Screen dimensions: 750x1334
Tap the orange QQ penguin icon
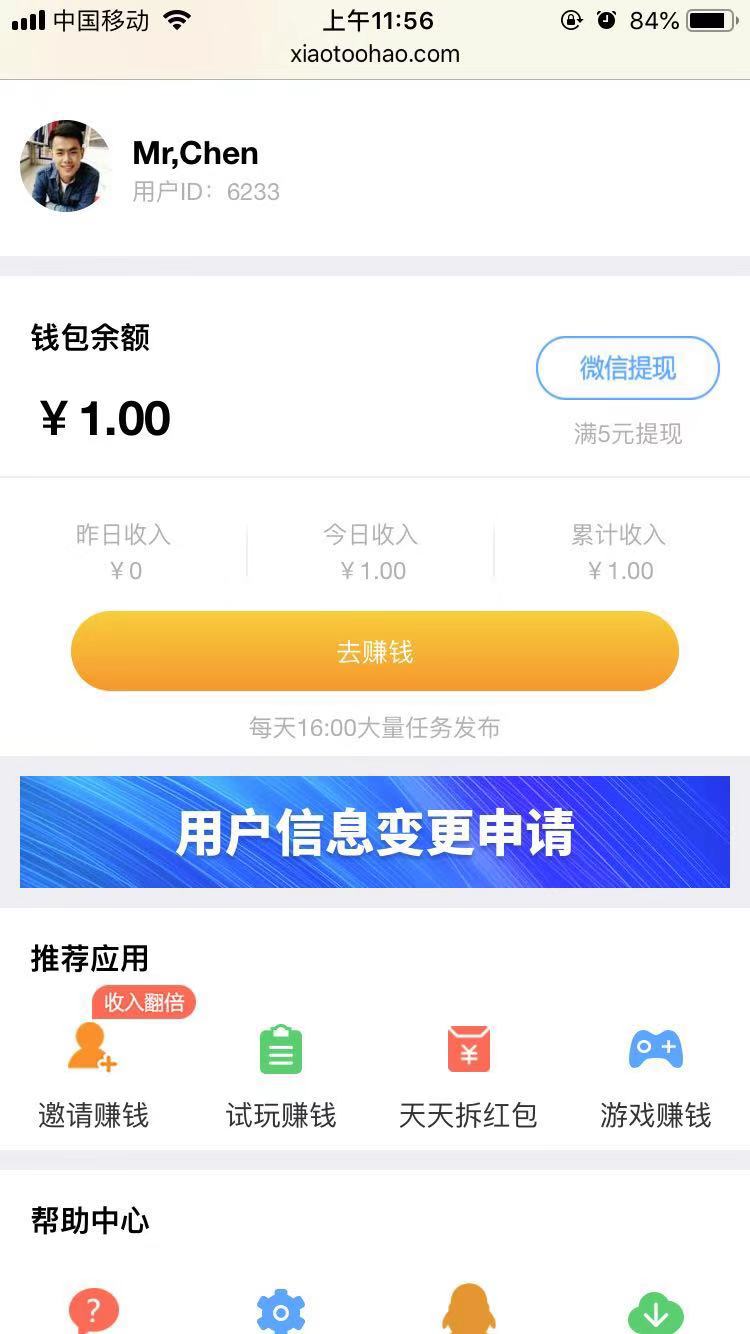pyautogui.click(x=468, y=1310)
